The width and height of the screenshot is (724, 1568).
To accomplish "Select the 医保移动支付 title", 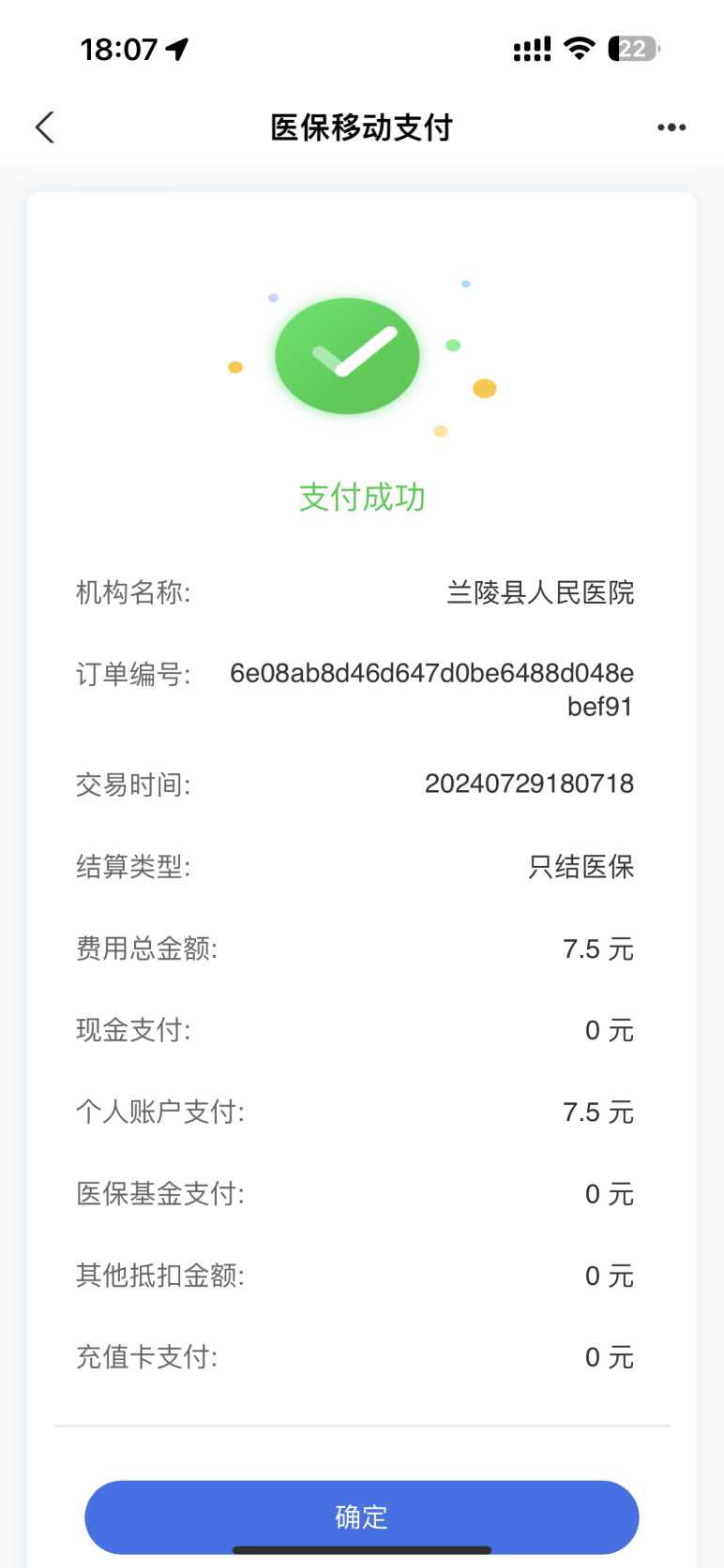I will tap(362, 127).
